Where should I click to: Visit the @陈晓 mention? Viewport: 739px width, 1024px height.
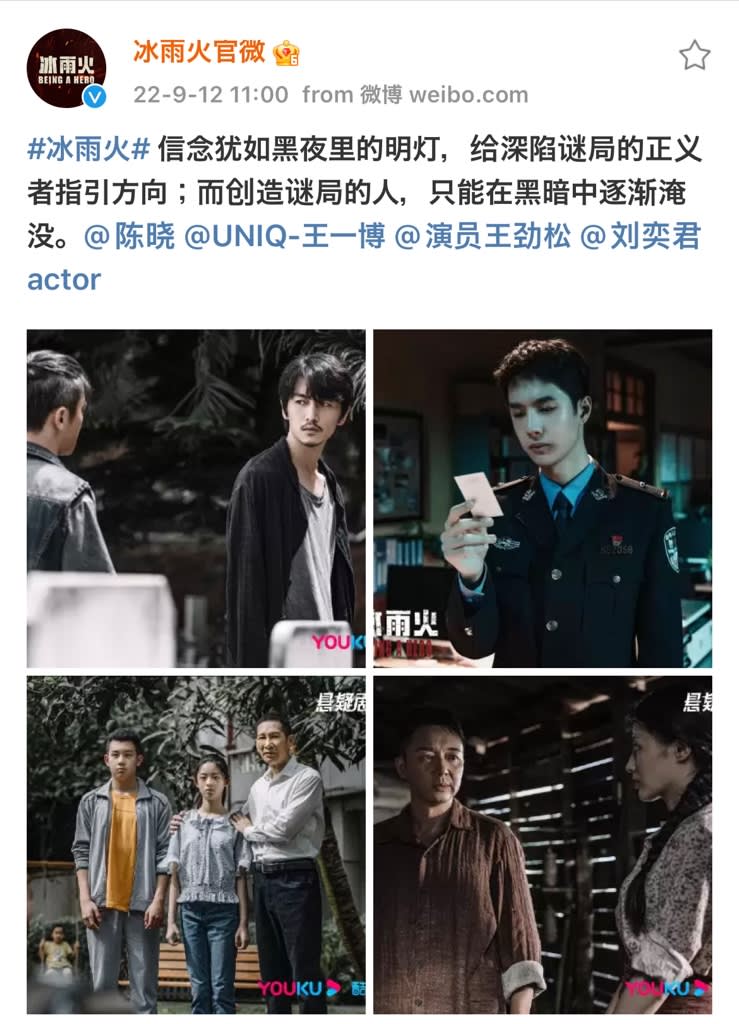click(129, 237)
